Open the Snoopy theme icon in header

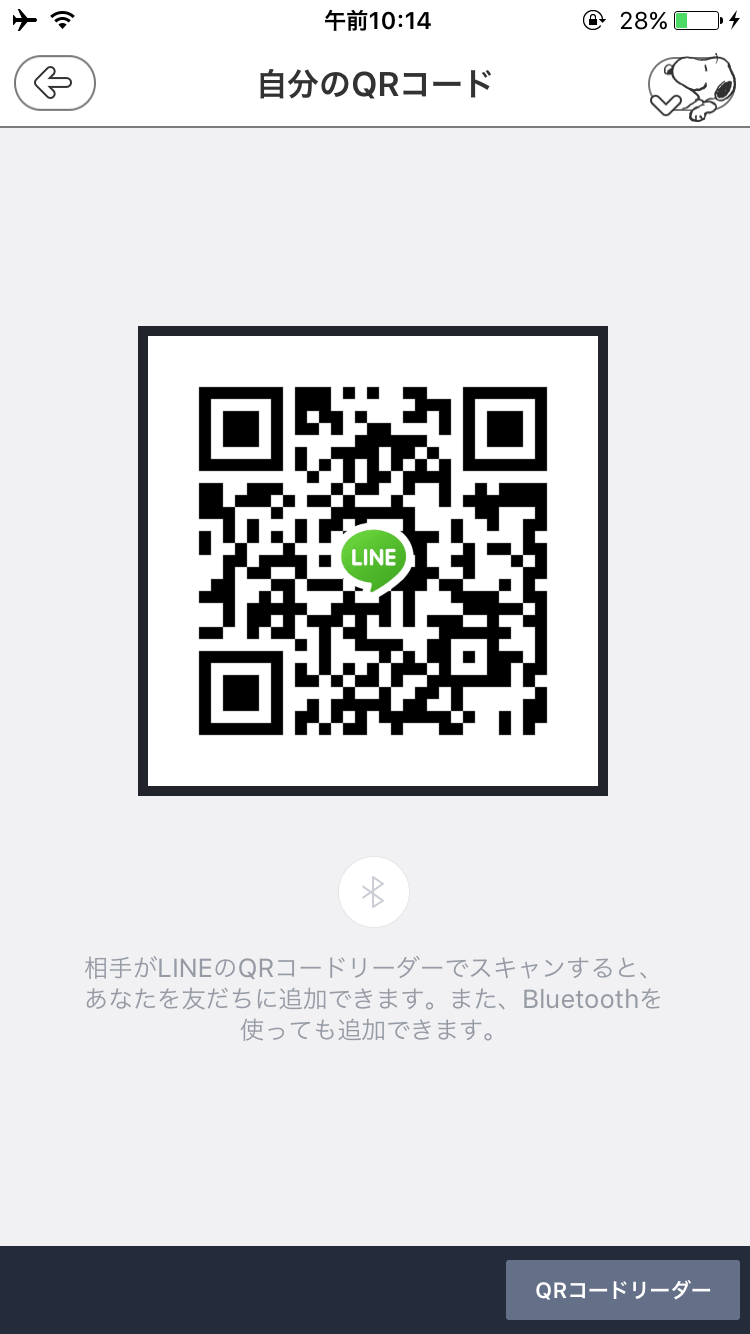click(692, 85)
